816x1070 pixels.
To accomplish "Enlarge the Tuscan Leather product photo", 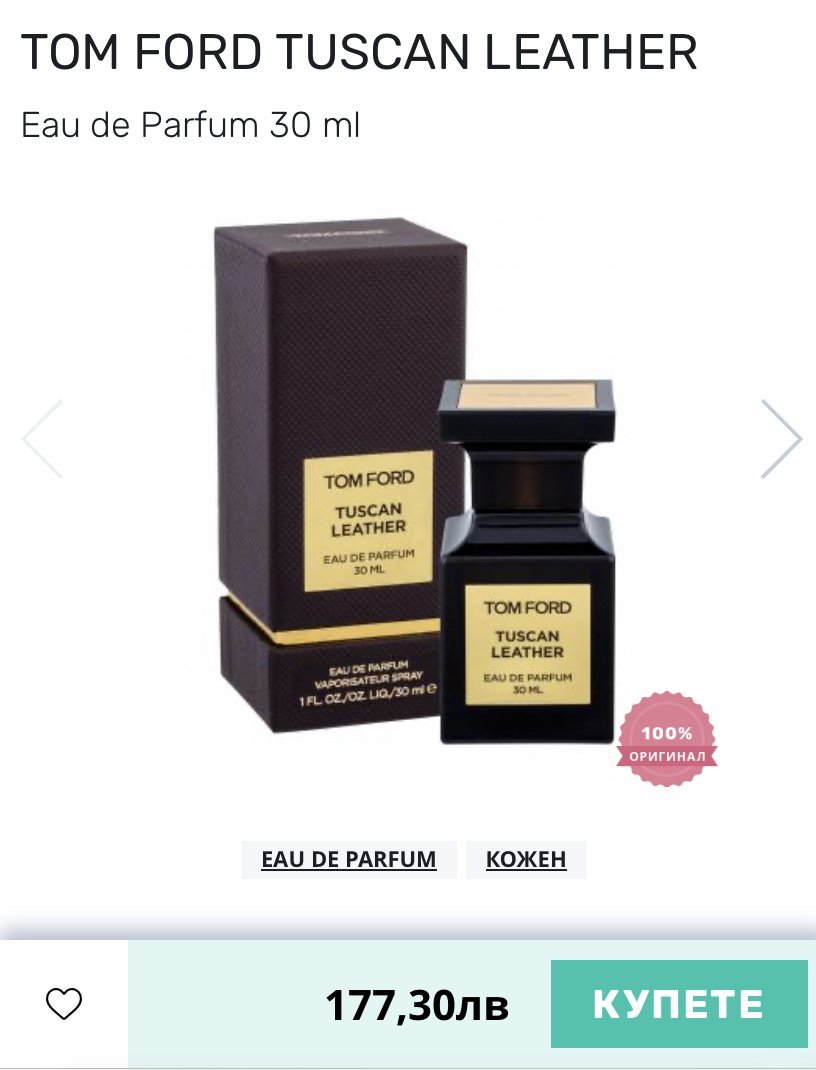I will [415, 478].
